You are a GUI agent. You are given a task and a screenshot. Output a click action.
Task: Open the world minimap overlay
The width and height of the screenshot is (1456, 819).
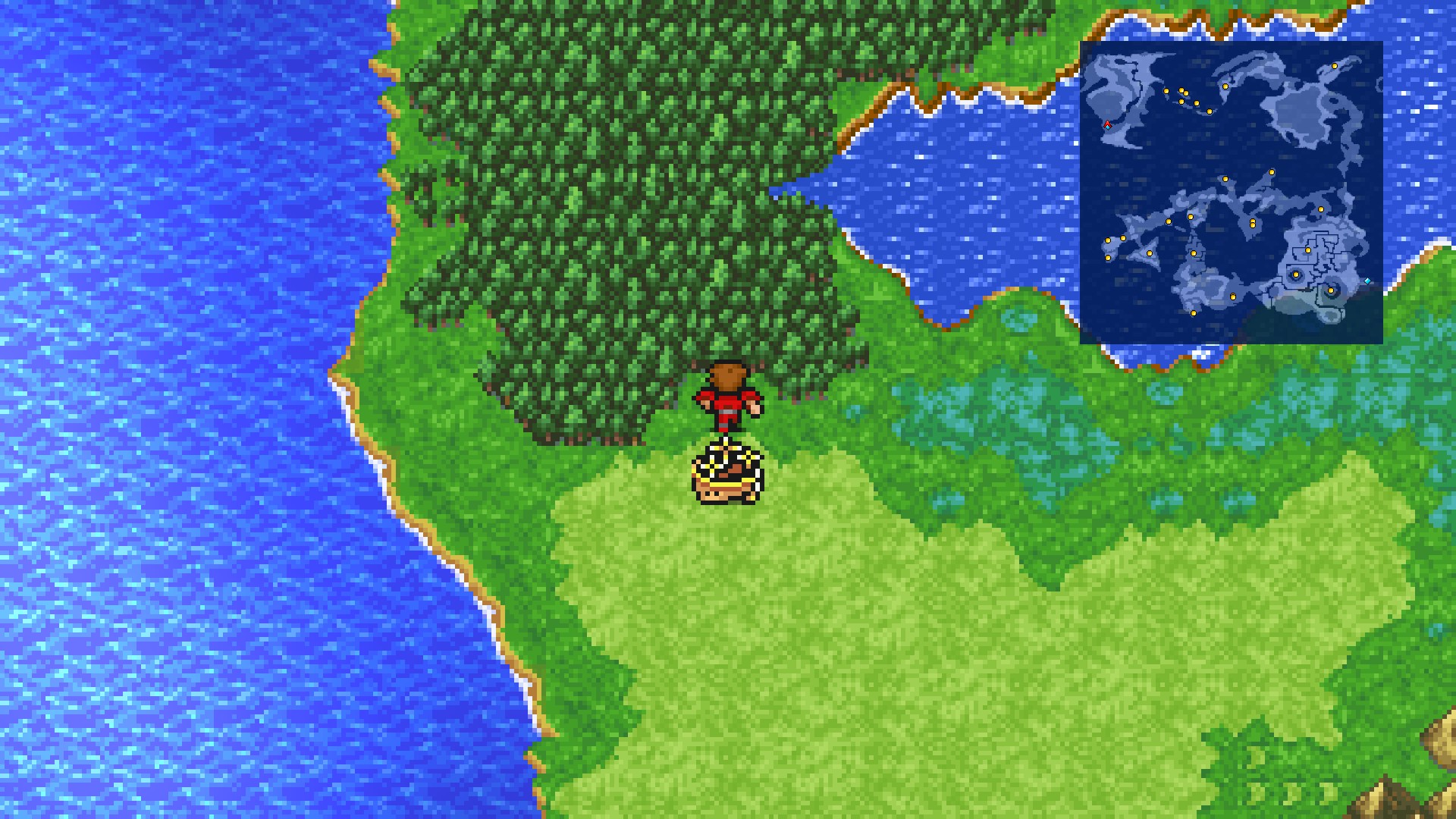point(1231,193)
